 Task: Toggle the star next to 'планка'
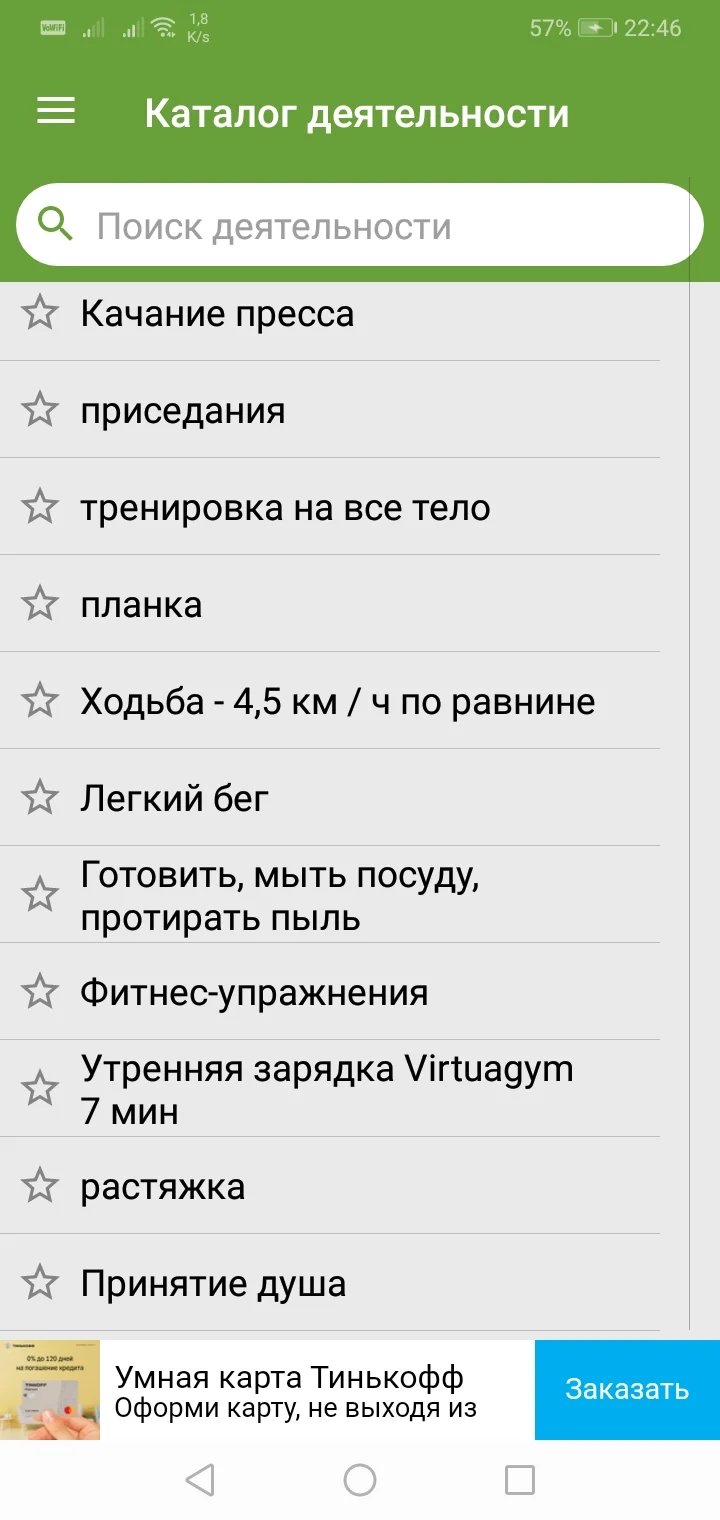point(40,604)
